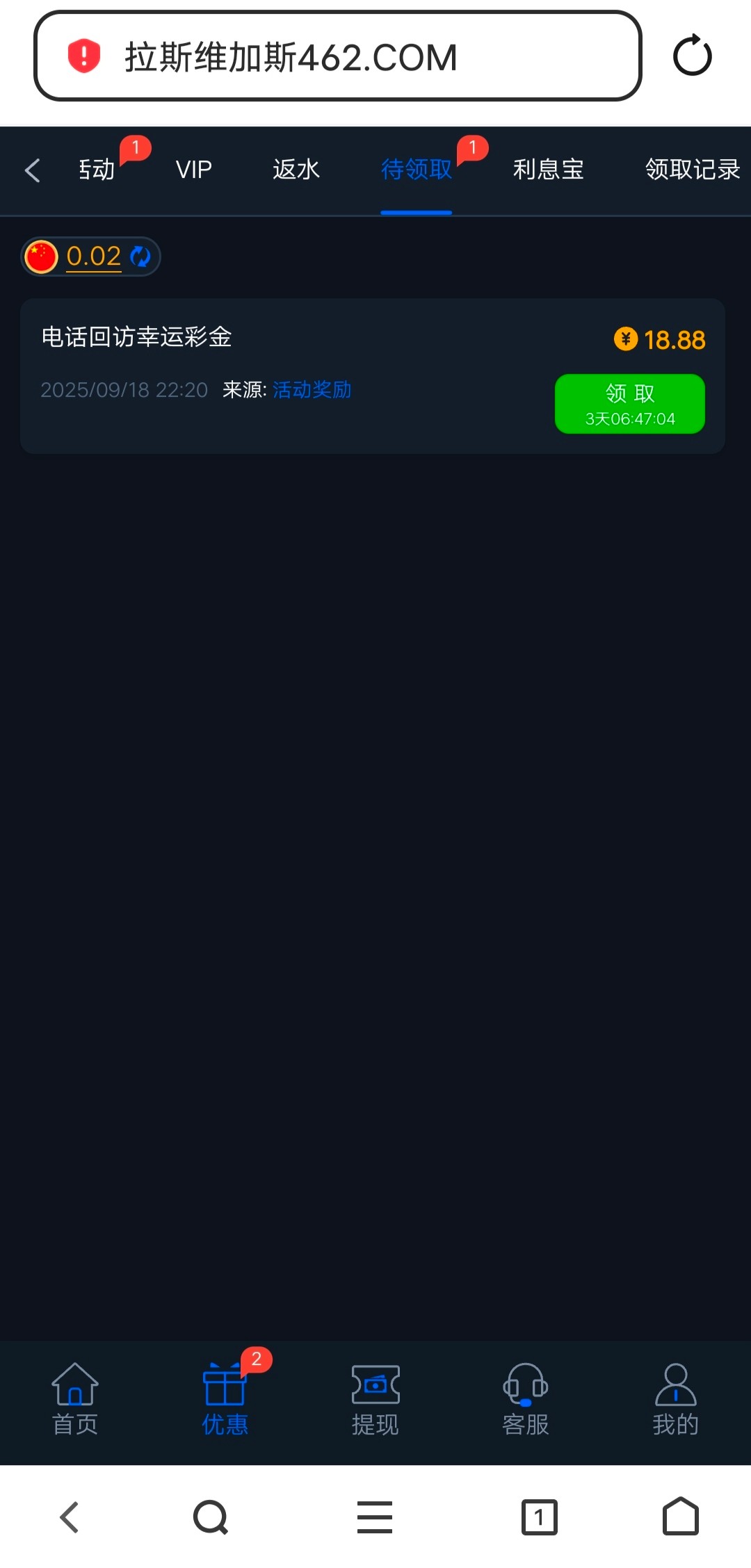The image size is (751, 1568).
Task: Claim the 18.88 bonus with 领取
Action: click(629, 404)
